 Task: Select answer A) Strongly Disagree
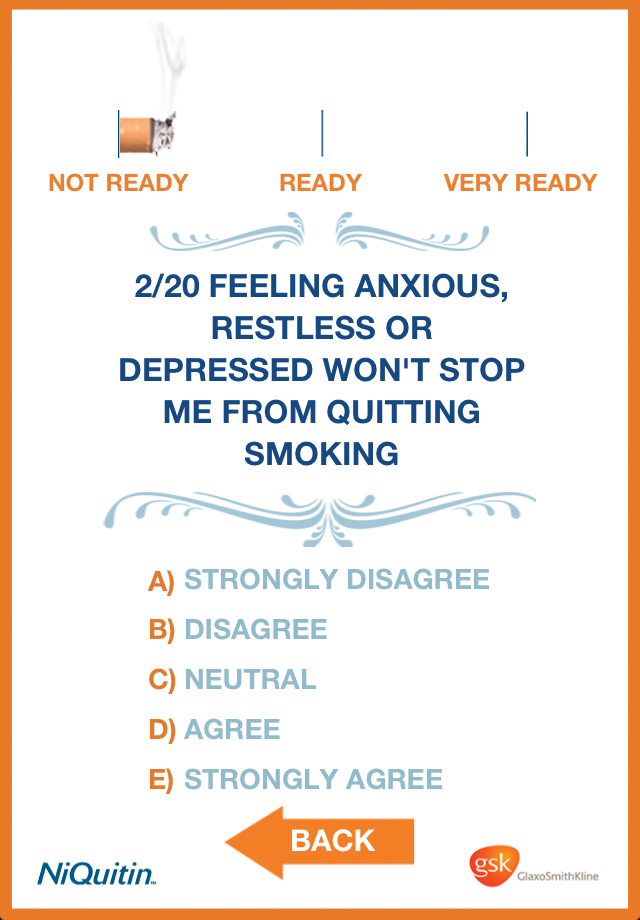pyautogui.click(x=319, y=580)
